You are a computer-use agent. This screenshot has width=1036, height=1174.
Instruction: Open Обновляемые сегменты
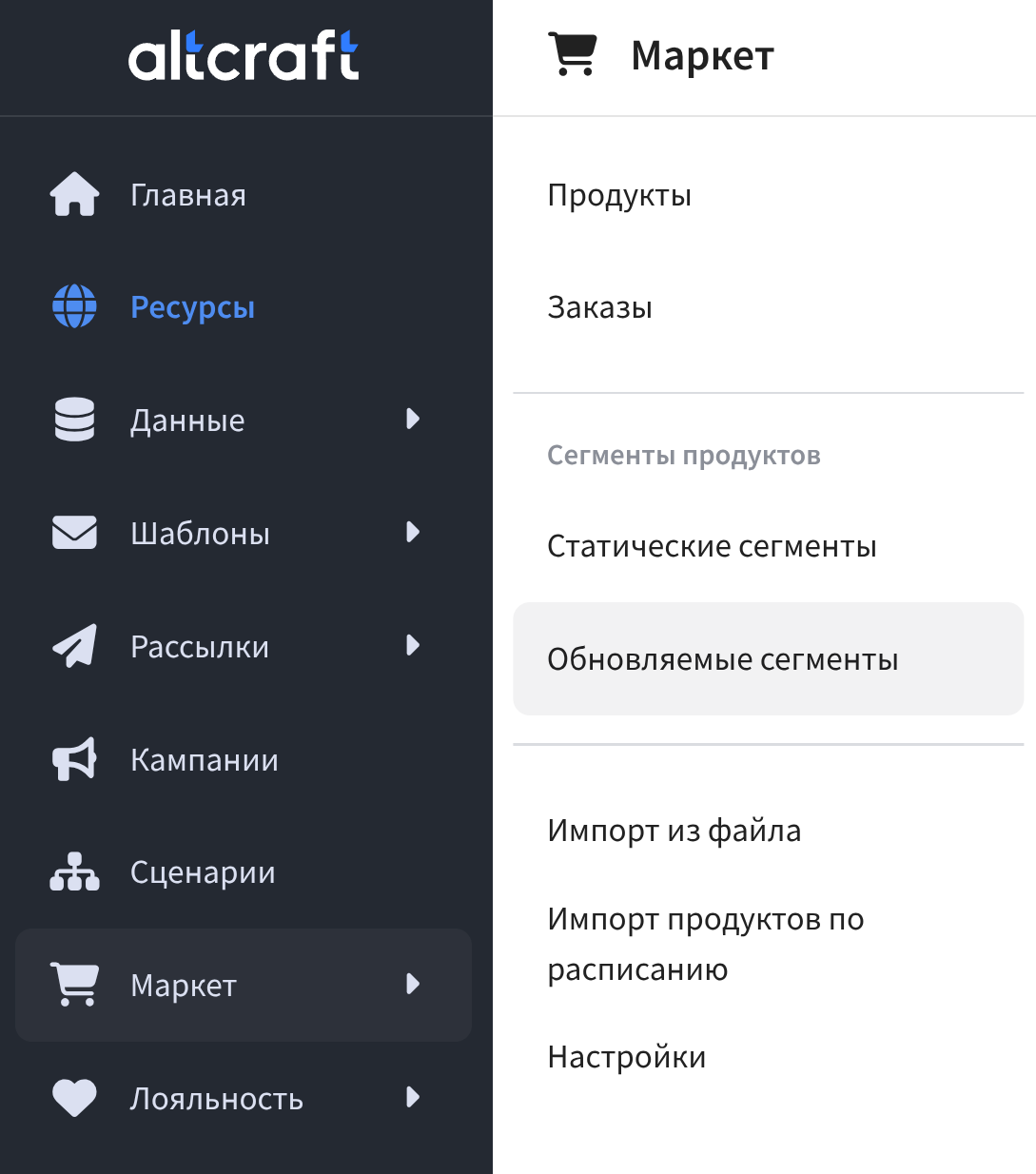(722, 658)
